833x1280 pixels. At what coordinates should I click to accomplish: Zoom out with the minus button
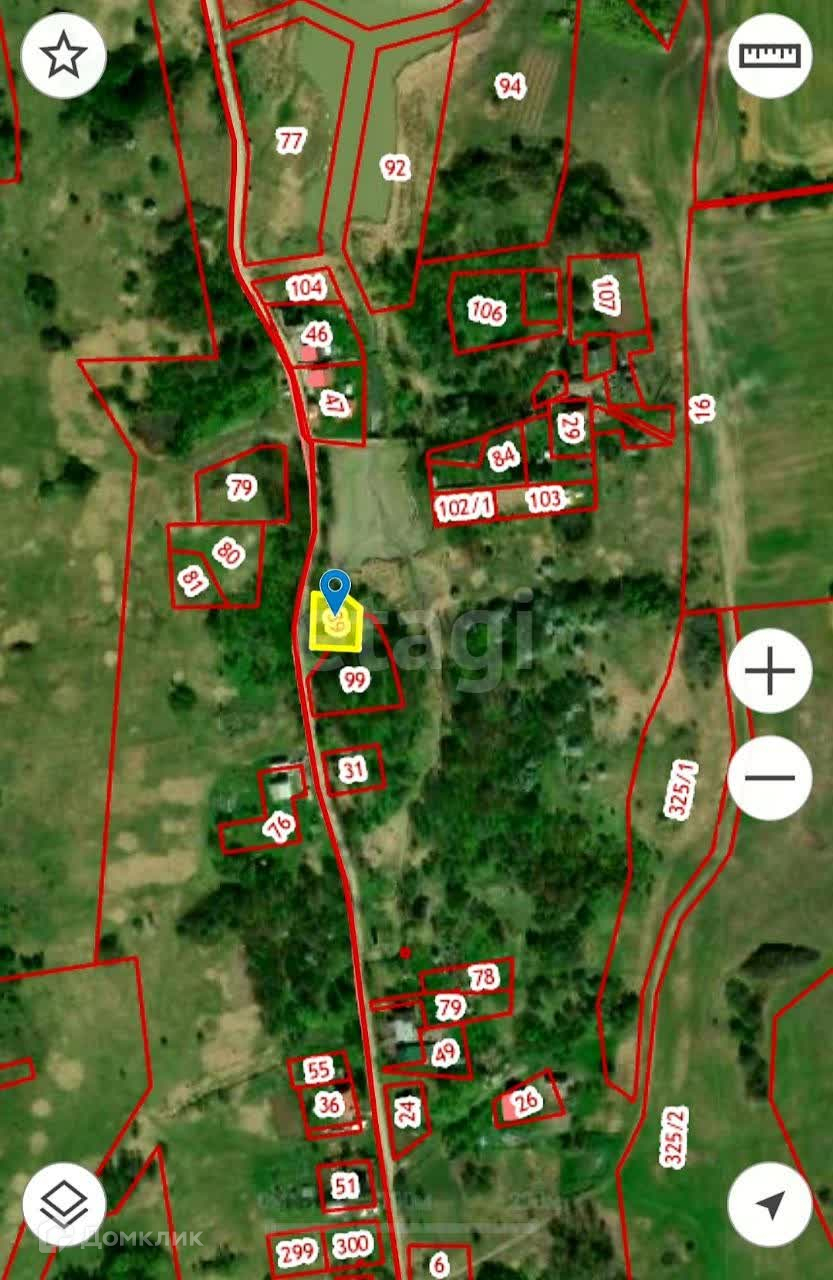coord(770,777)
